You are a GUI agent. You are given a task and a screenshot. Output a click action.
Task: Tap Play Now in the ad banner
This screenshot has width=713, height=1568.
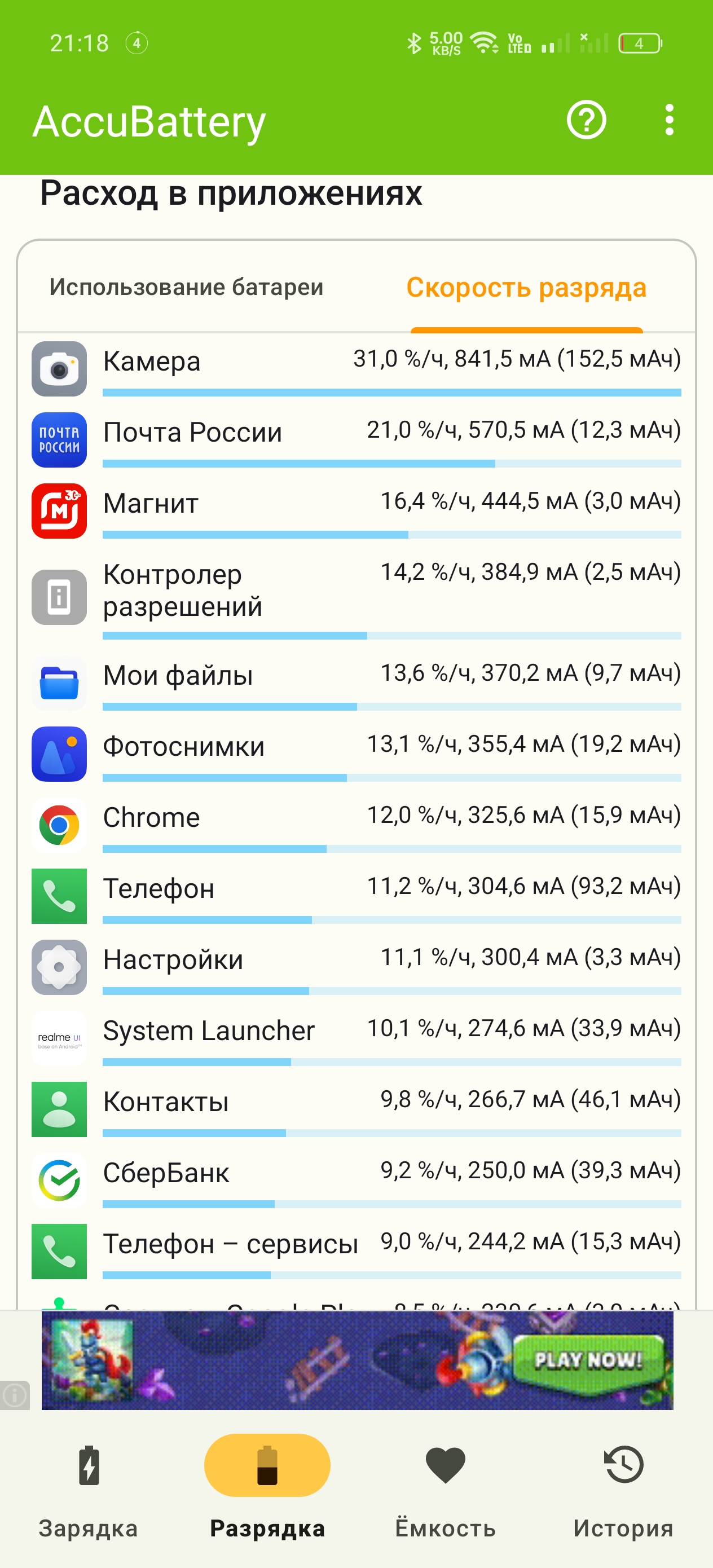pos(588,1359)
